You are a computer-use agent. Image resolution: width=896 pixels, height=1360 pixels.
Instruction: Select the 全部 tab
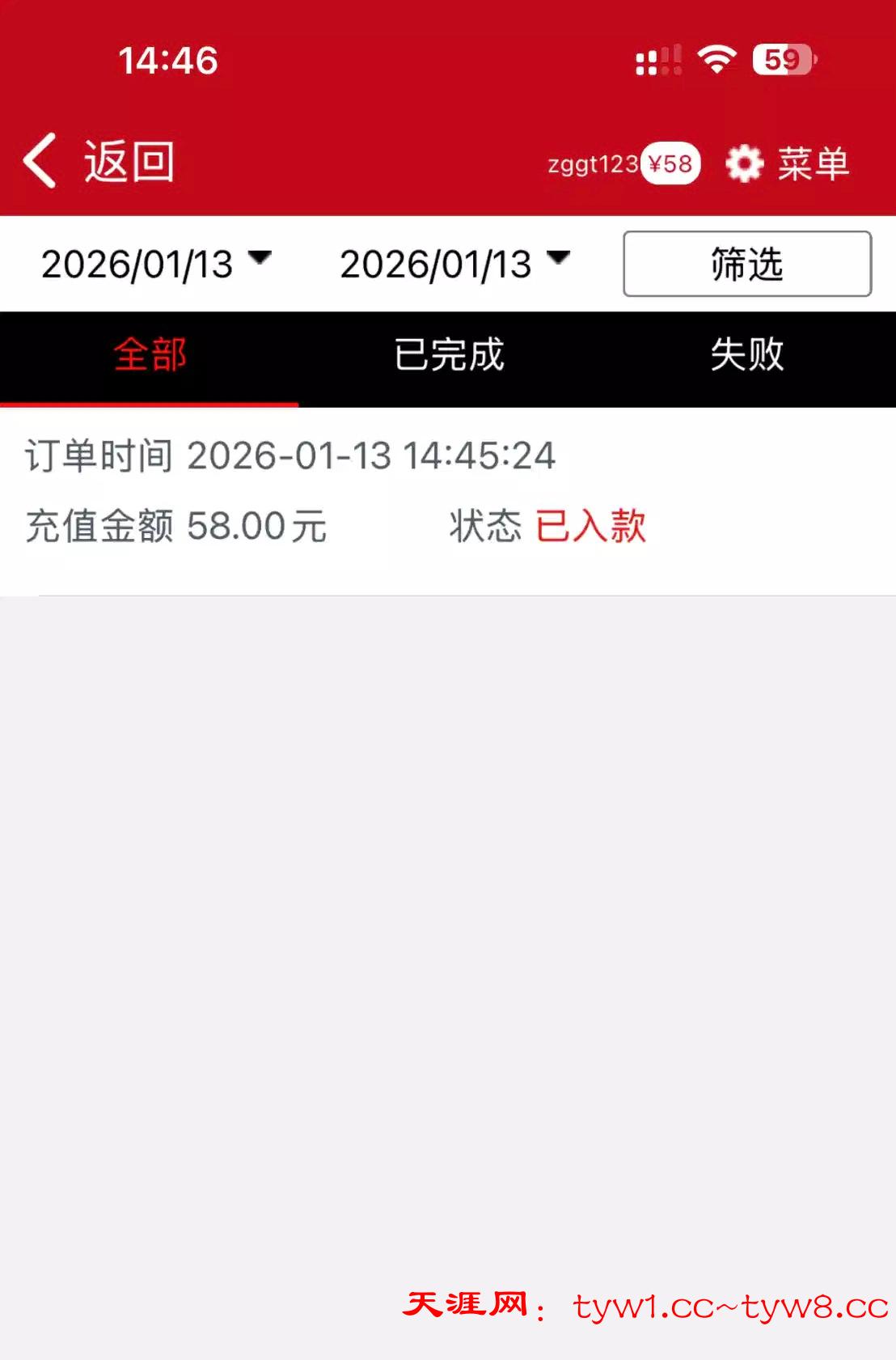click(150, 355)
